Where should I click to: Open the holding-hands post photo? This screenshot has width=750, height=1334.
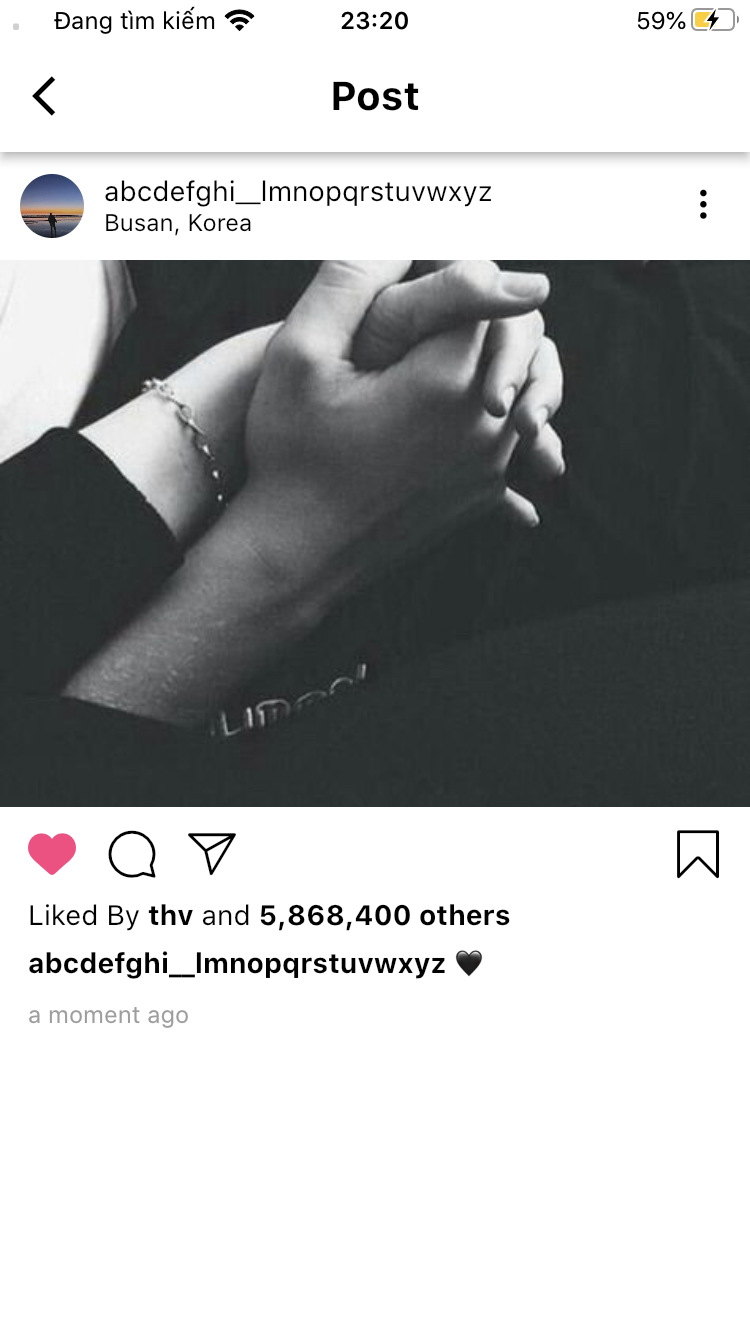tap(375, 533)
